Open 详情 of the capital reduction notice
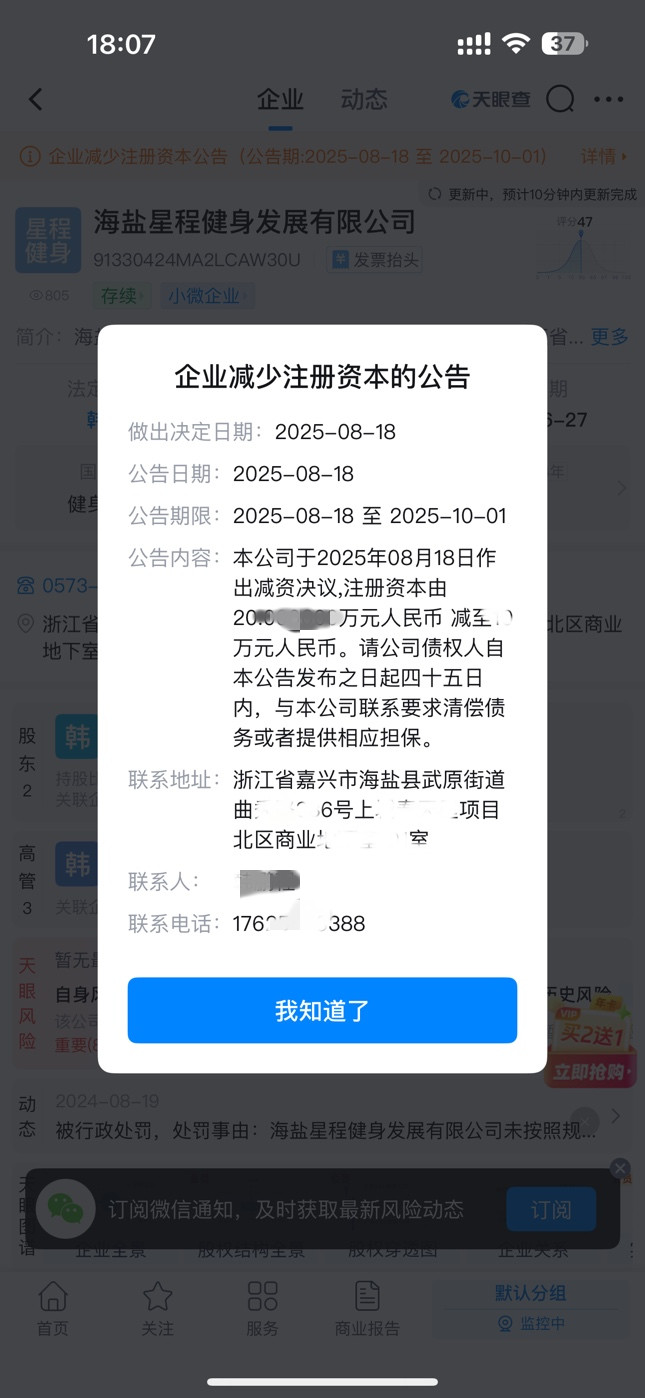The height and width of the screenshot is (1398, 645). [x=604, y=157]
